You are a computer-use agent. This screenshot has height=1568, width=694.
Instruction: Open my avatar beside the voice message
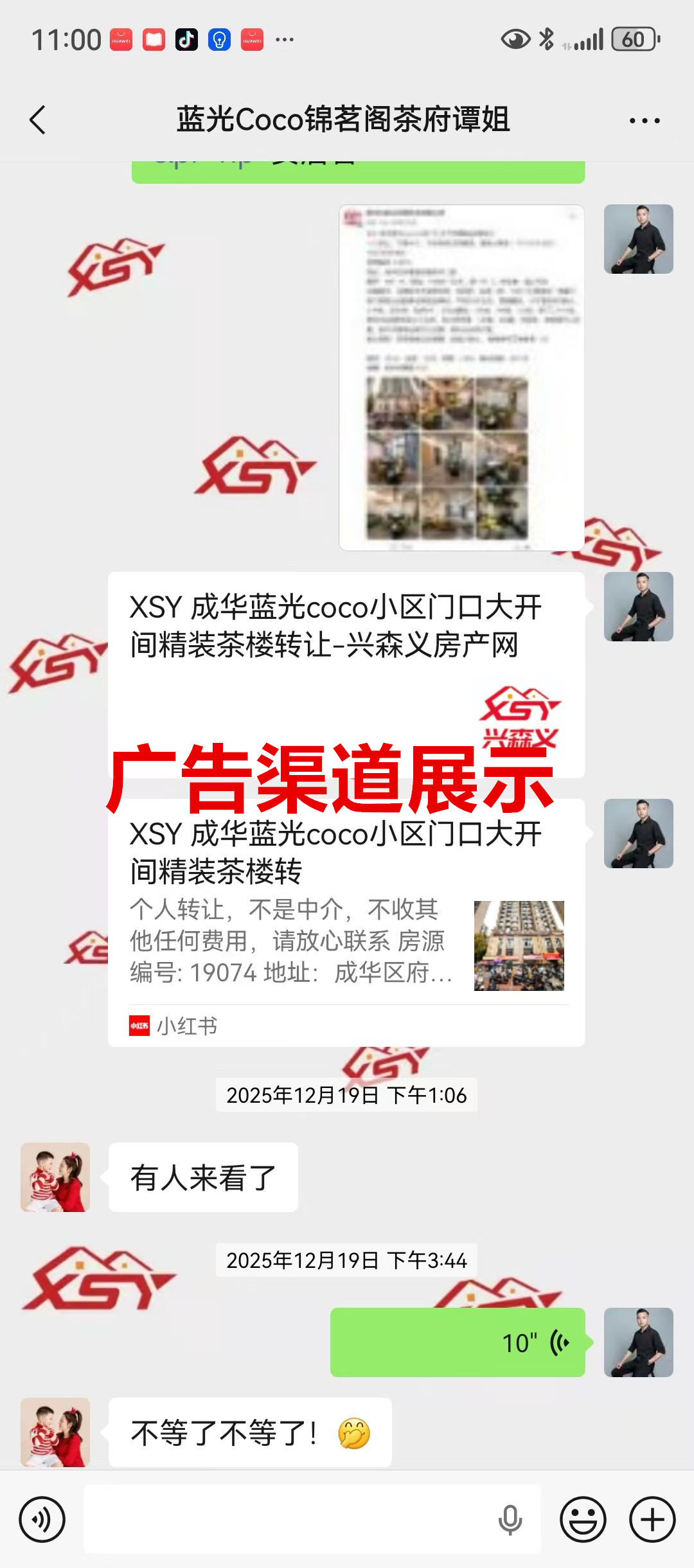638,1342
